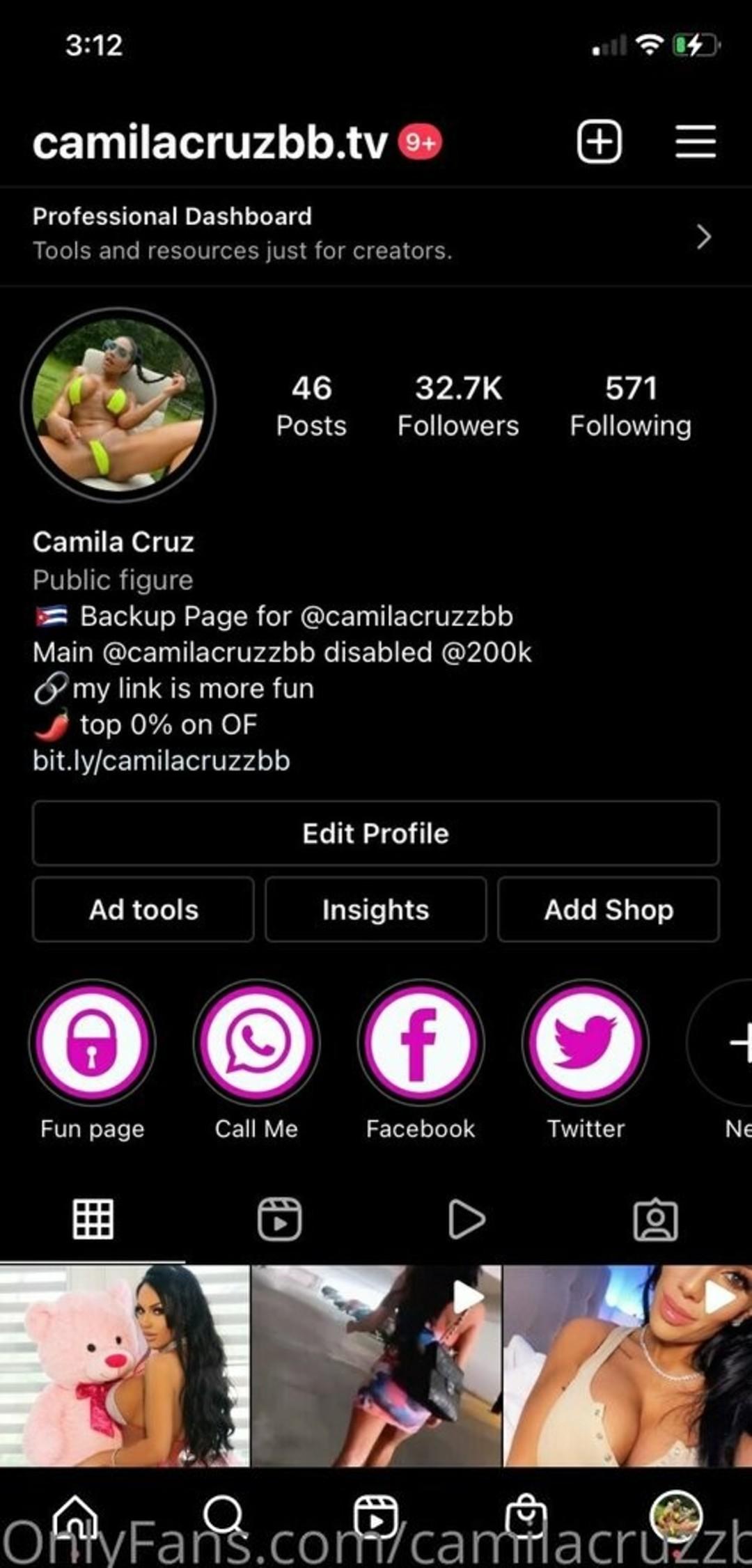The width and height of the screenshot is (752, 1568).
Task: Create a new post with plus icon
Action: [599, 141]
